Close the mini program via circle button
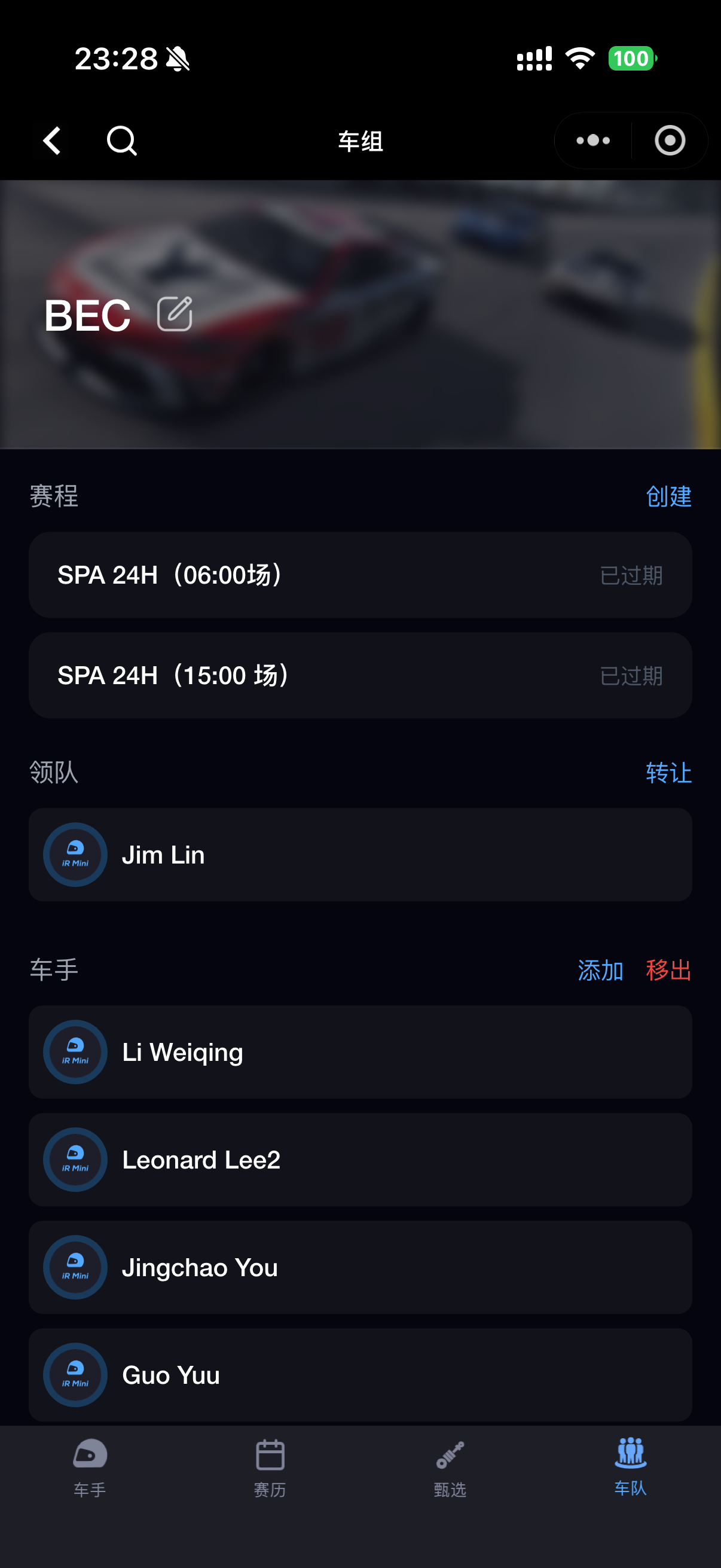This screenshot has width=721, height=1568. click(670, 141)
